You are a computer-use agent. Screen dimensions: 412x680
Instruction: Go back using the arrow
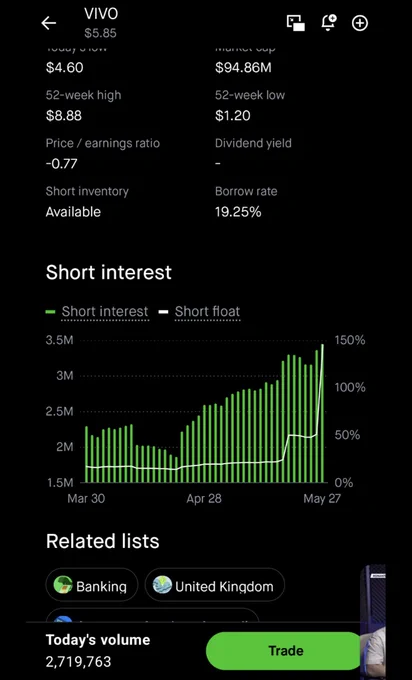[x=49, y=23]
